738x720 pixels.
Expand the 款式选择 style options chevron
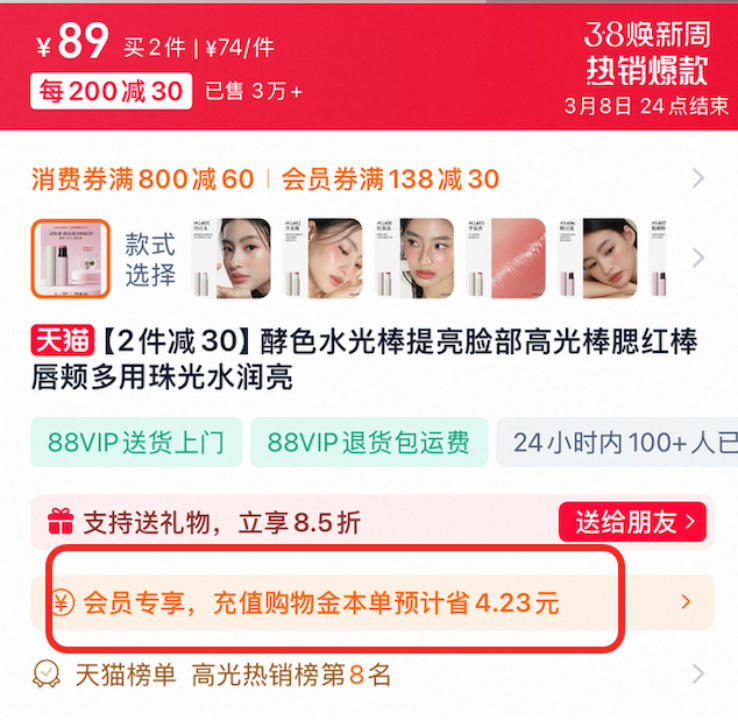(698, 258)
